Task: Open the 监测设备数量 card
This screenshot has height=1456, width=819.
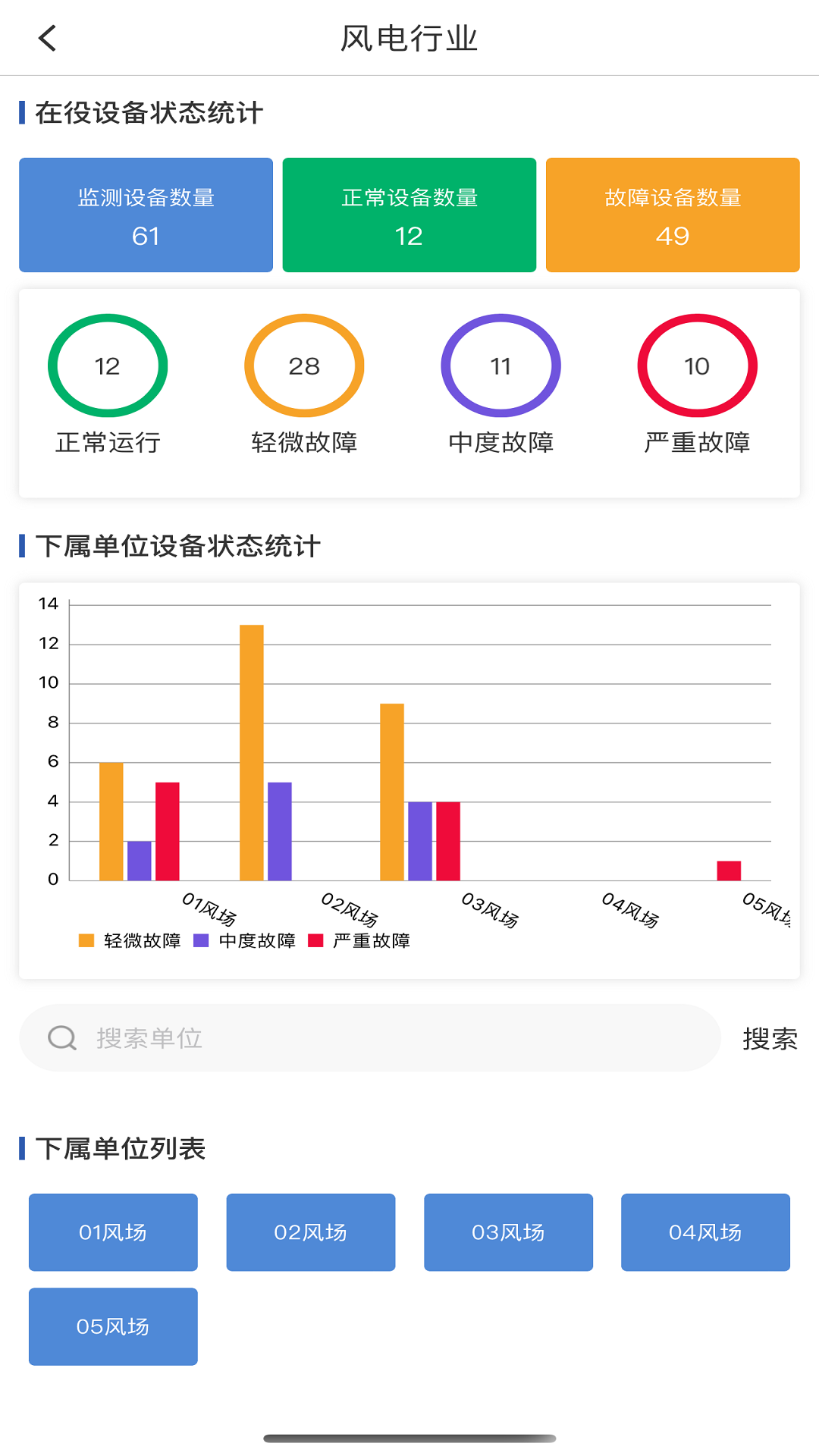Action: 146,215
